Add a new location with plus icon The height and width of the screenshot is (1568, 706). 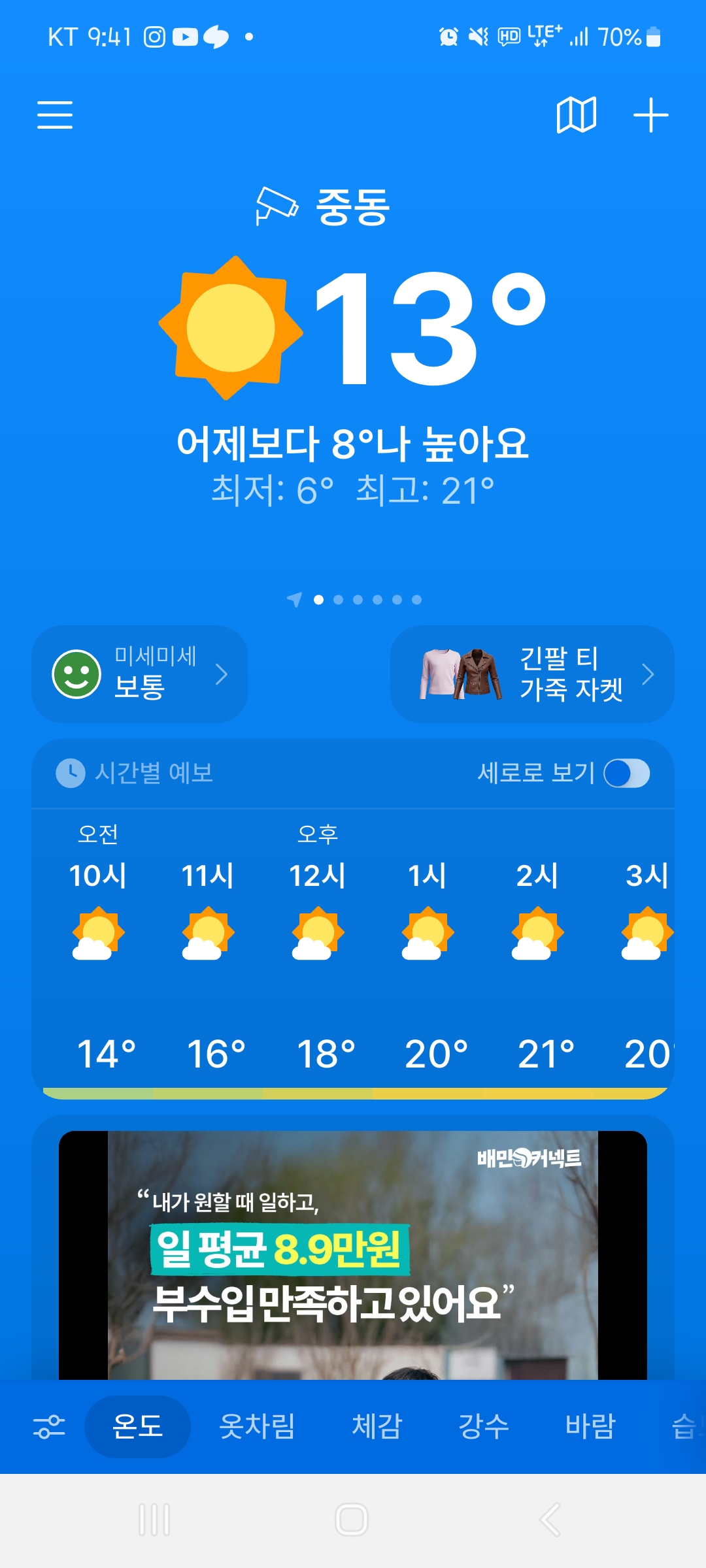coord(650,115)
